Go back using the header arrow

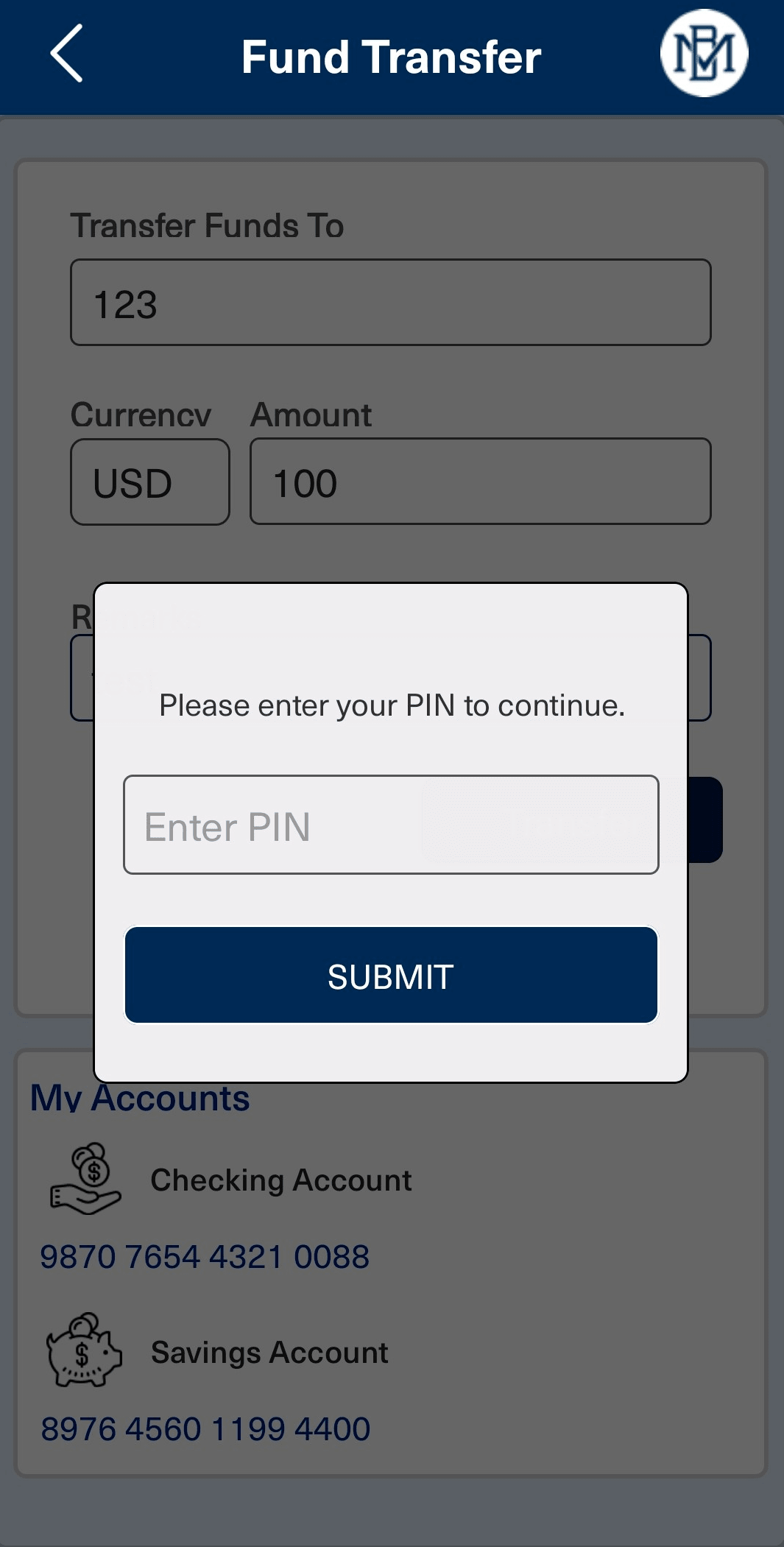pyautogui.click(x=66, y=53)
